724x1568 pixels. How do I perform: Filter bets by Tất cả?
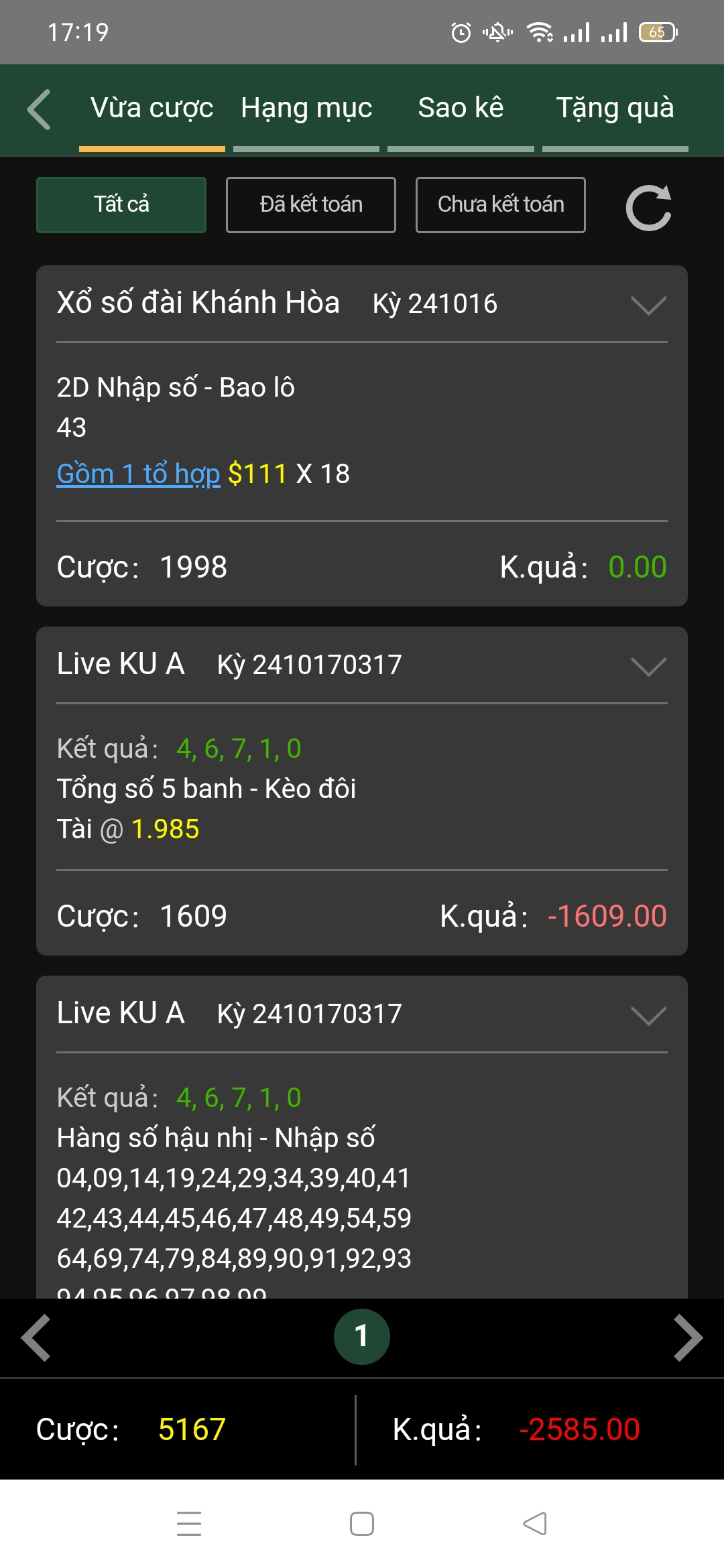(x=121, y=205)
